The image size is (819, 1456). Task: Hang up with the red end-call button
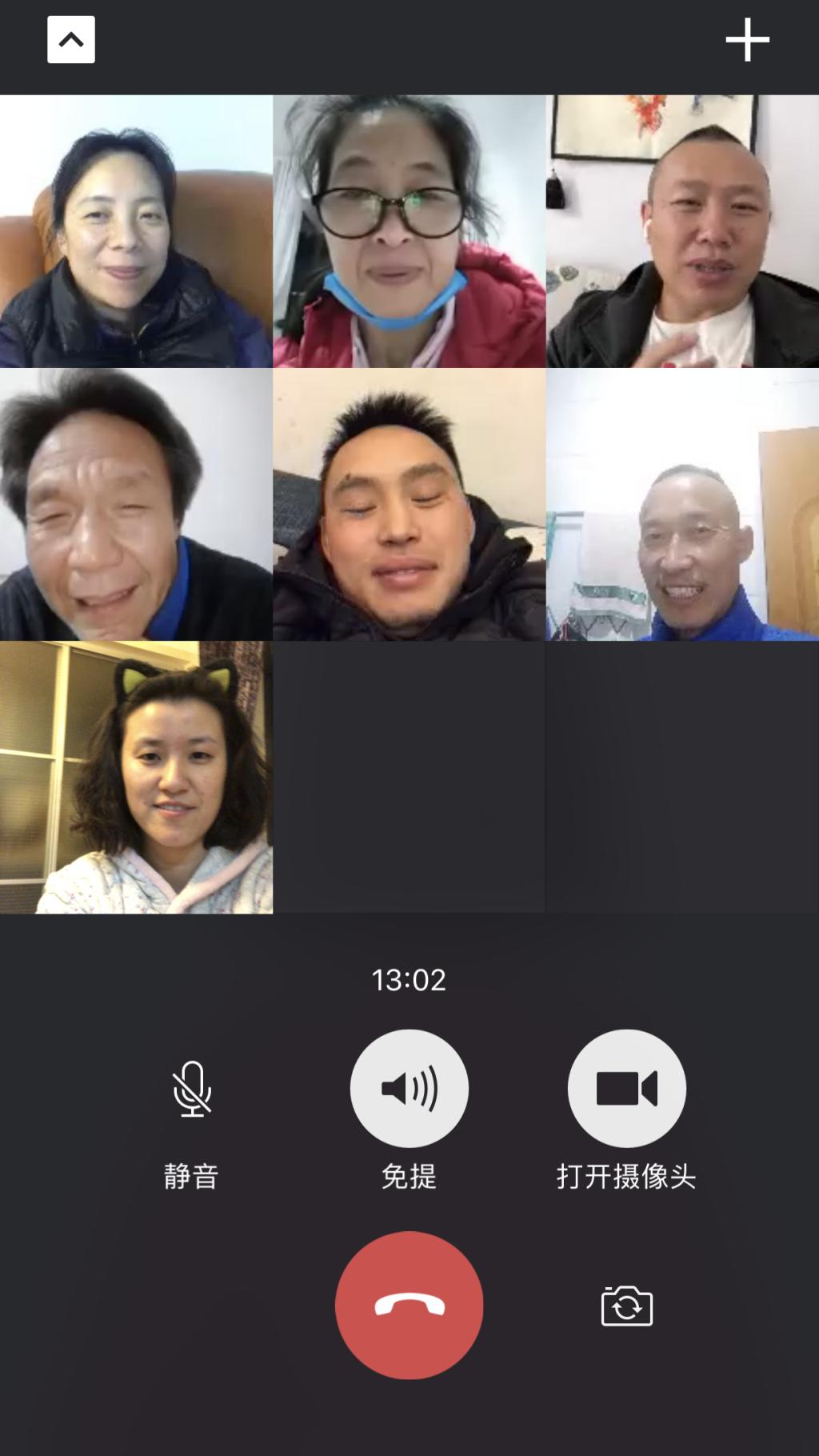[x=409, y=1305]
